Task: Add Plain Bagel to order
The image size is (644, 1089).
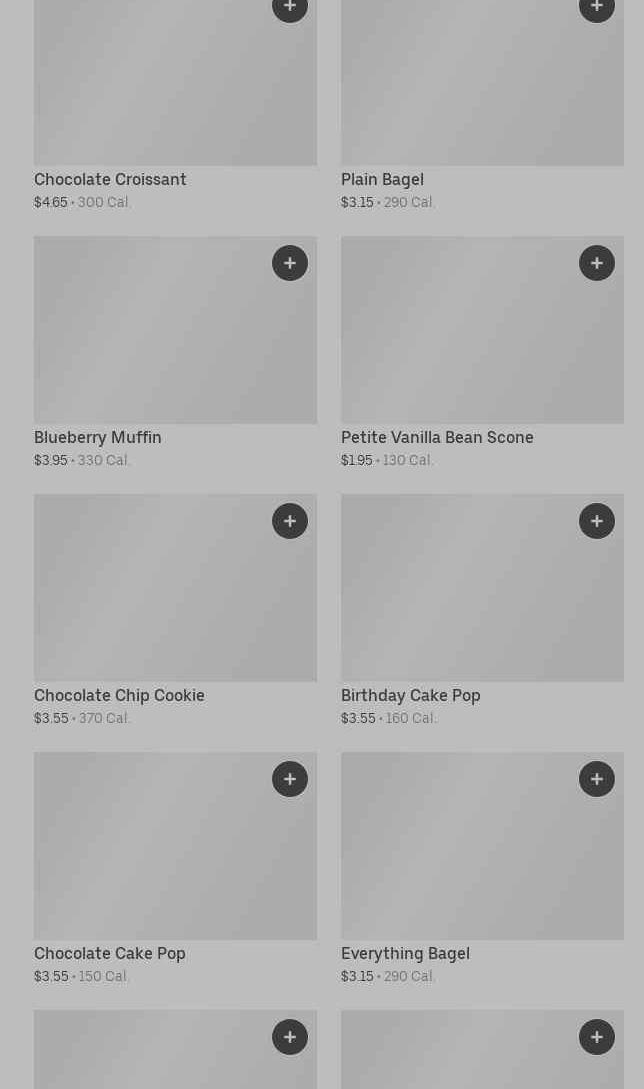Action: (x=597, y=7)
